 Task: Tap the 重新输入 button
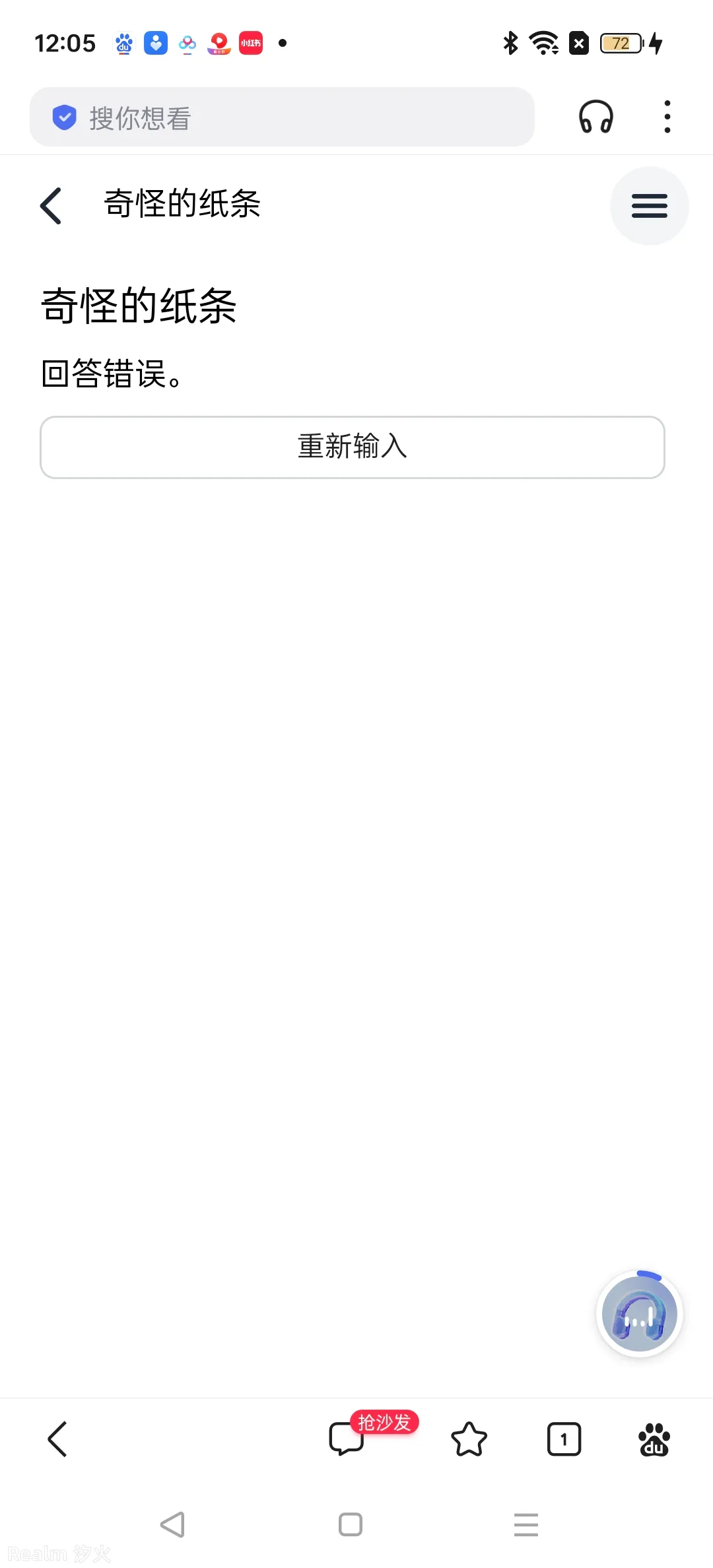click(353, 447)
